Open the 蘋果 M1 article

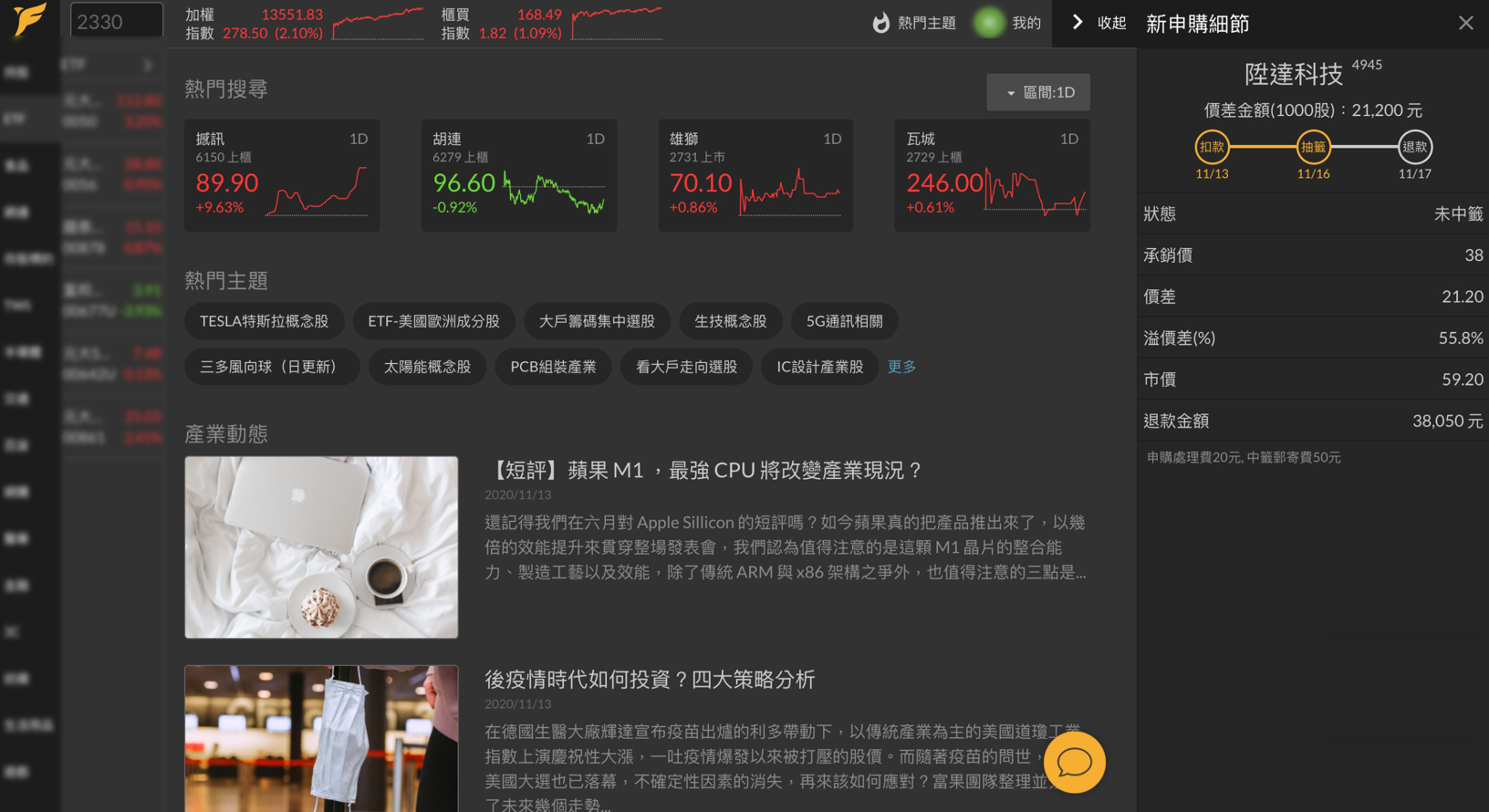(705, 471)
